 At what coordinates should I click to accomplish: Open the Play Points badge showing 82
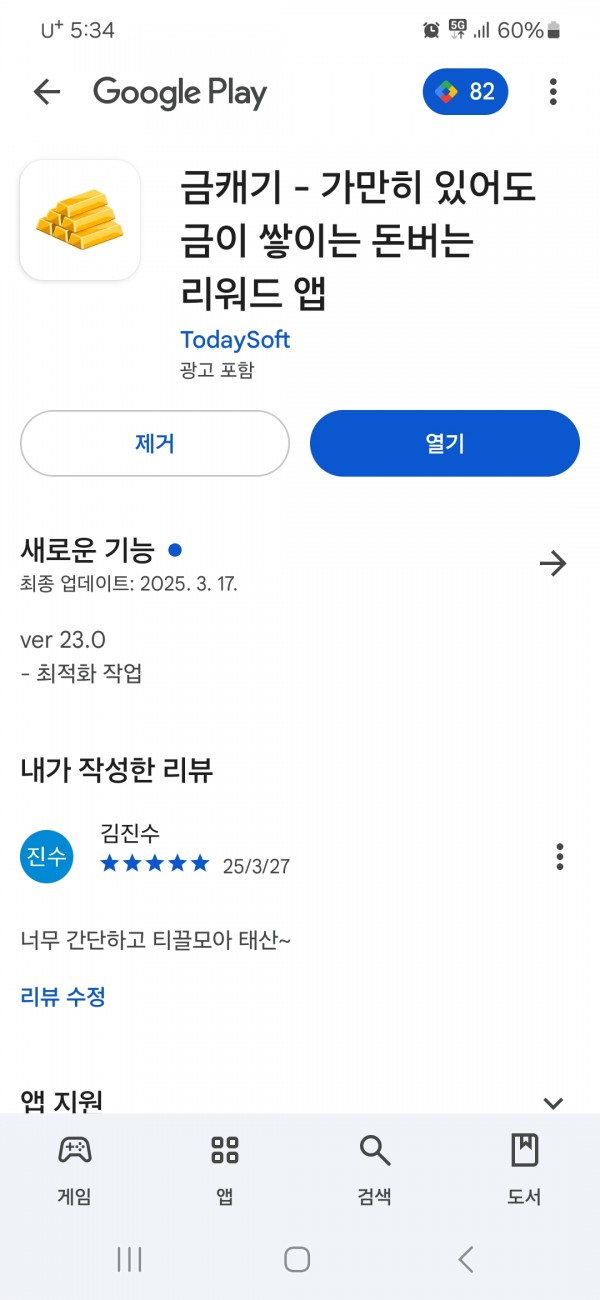point(465,92)
